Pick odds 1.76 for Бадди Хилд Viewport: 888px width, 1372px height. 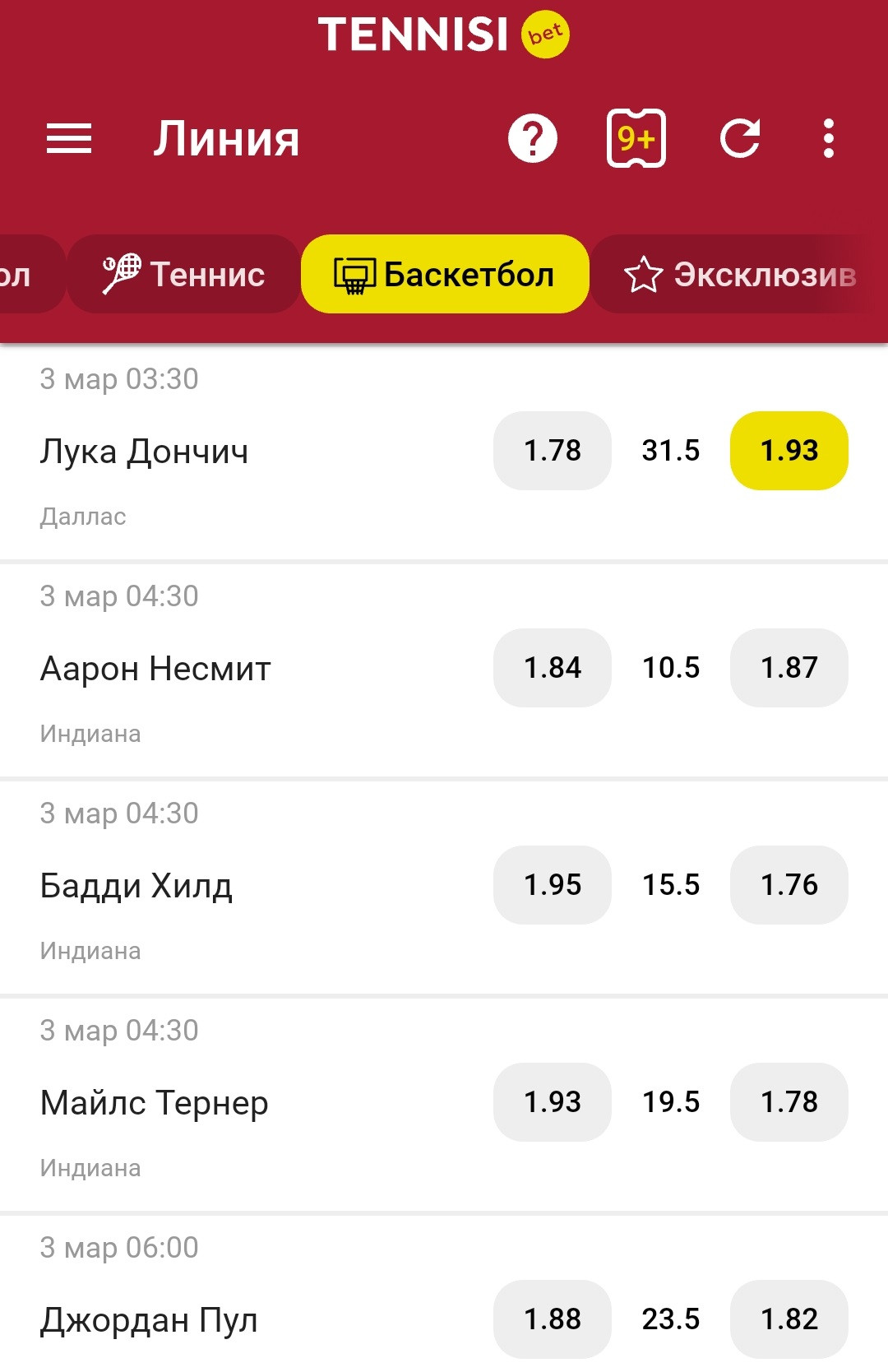click(789, 885)
